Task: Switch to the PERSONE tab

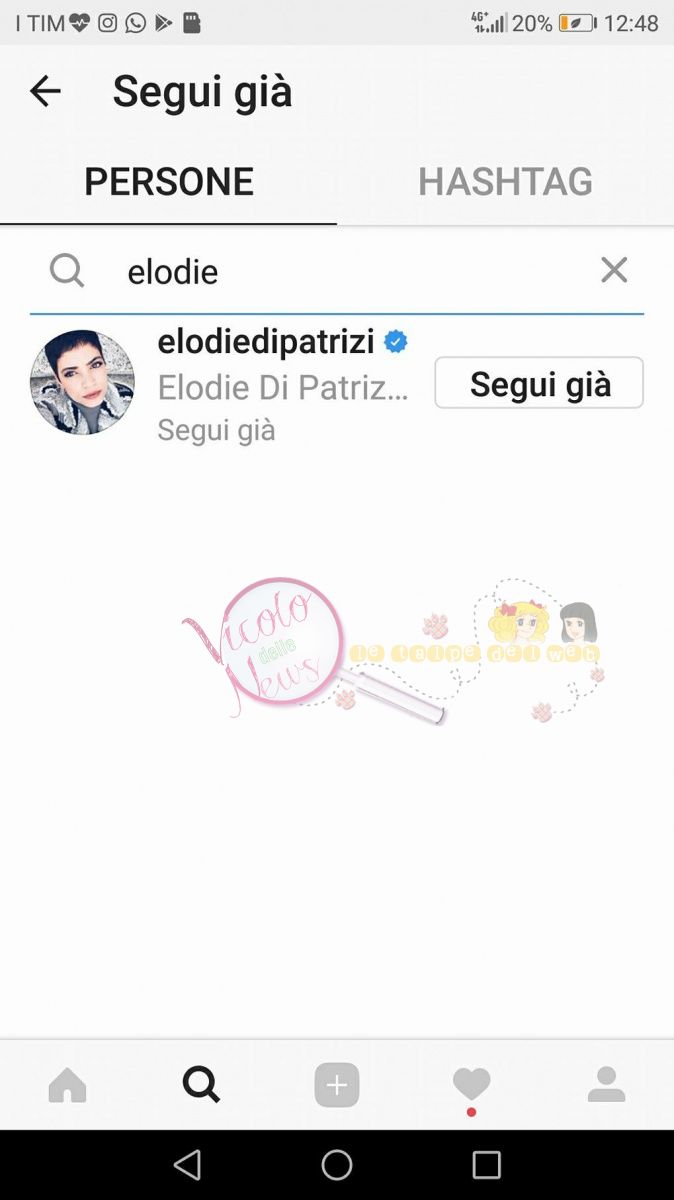Action: click(168, 182)
